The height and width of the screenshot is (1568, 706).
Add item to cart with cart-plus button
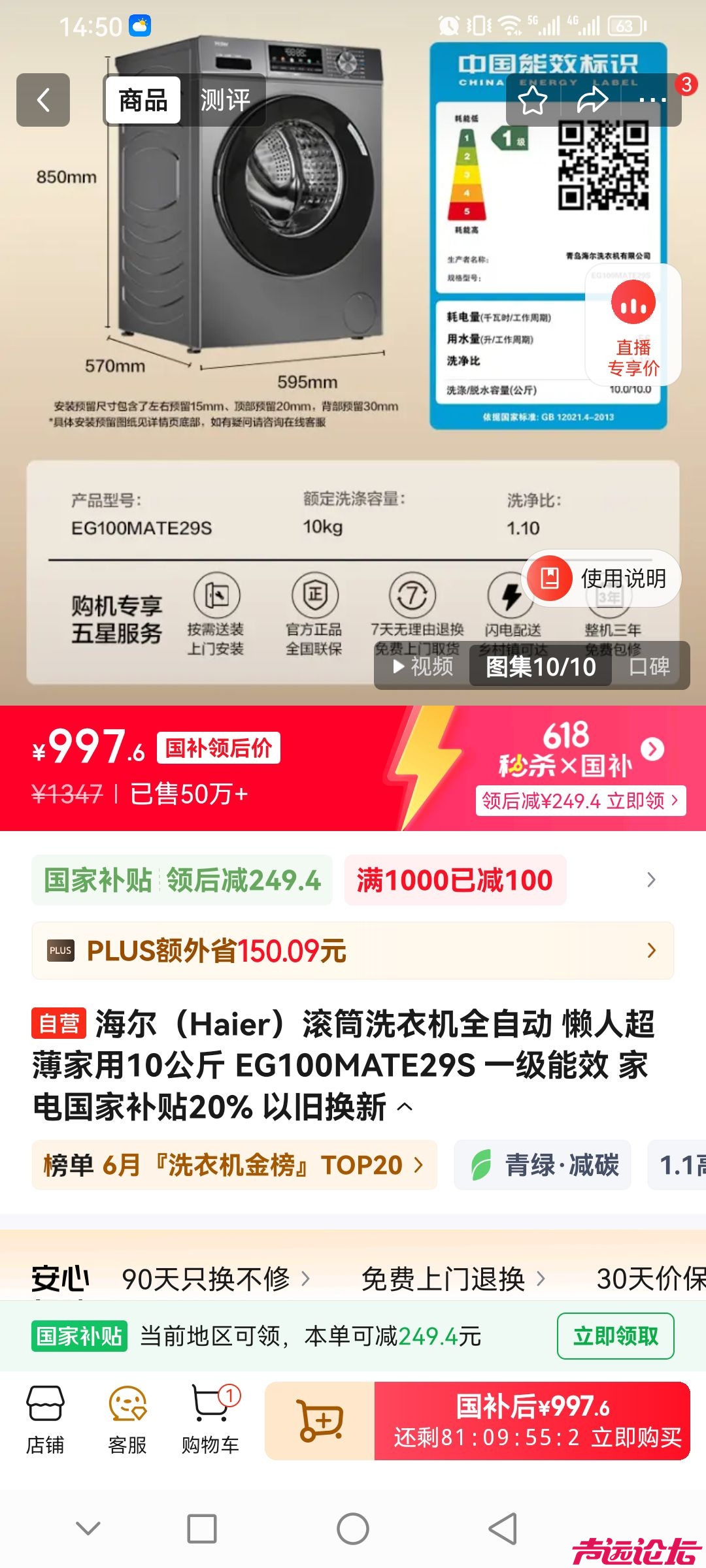click(320, 1420)
